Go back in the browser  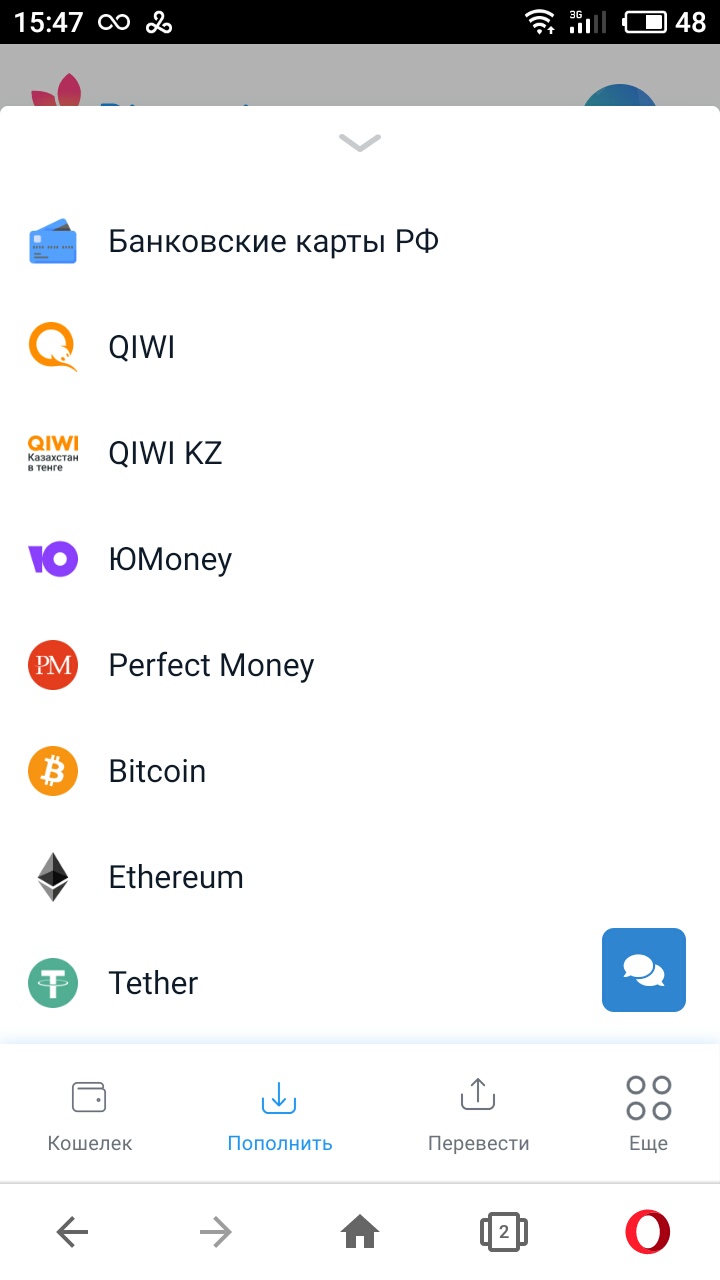pos(72,1232)
